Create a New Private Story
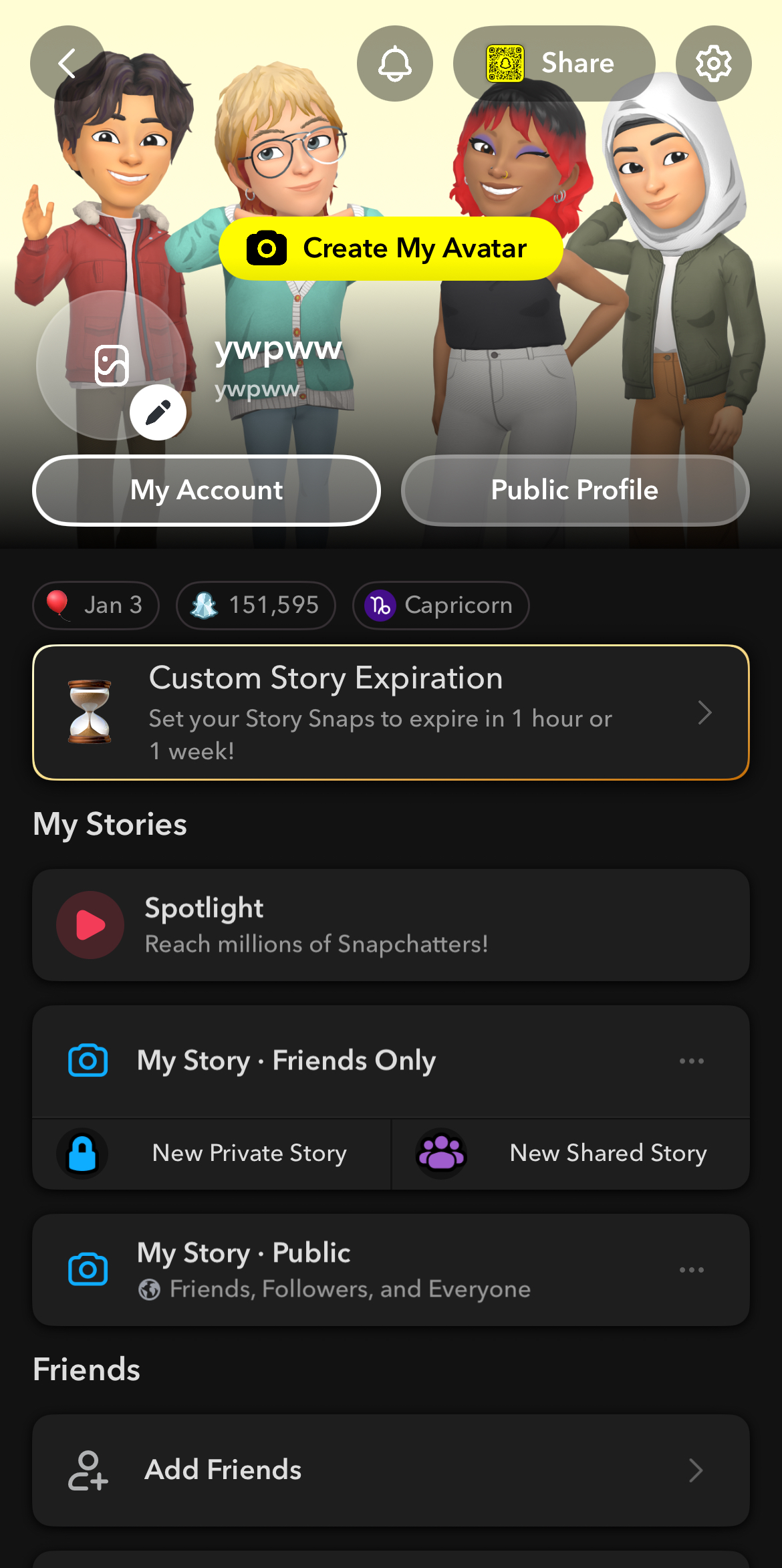Screen dimensions: 782x1568 pyautogui.click(x=213, y=1154)
